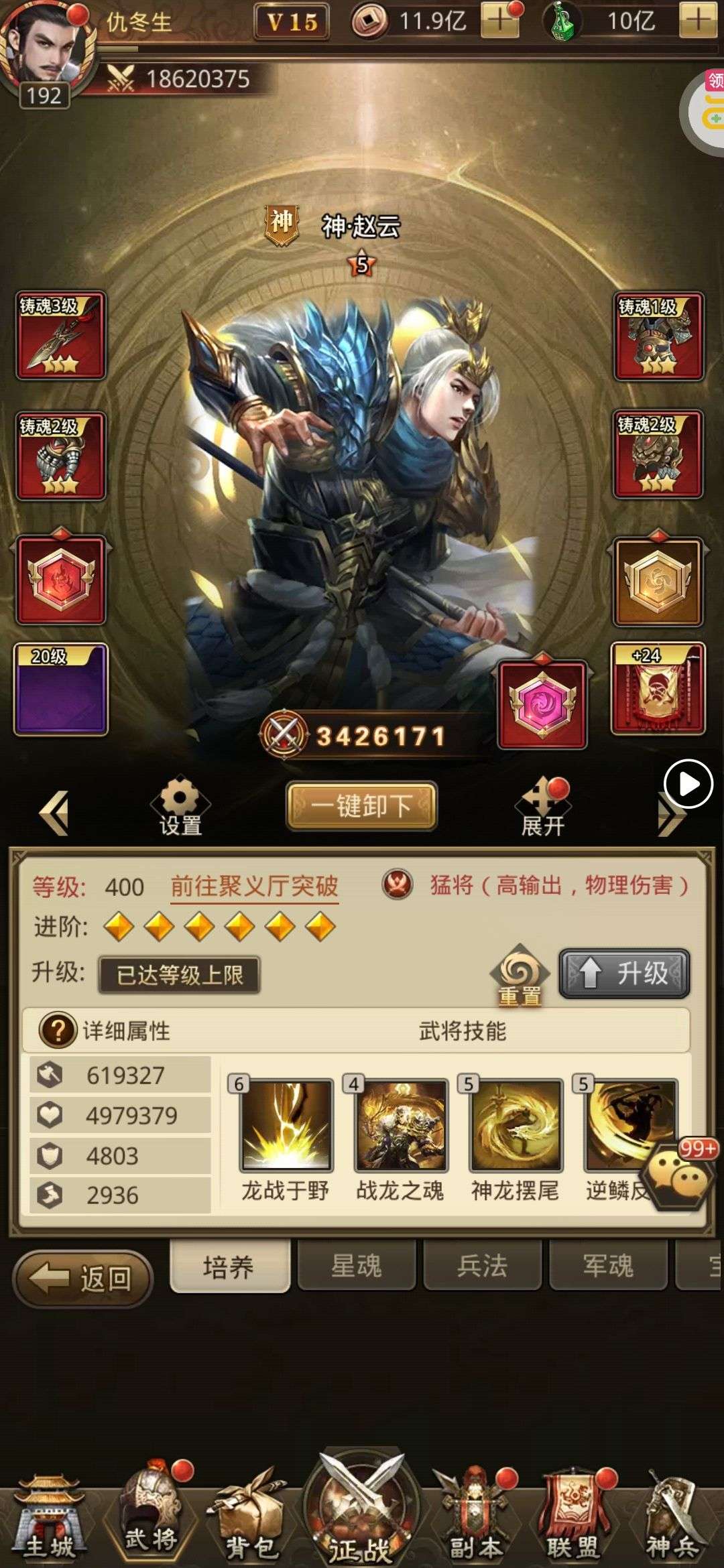The width and height of the screenshot is (724, 1568).
Task: Add more coins with the plus button
Action: pyautogui.click(x=500, y=21)
